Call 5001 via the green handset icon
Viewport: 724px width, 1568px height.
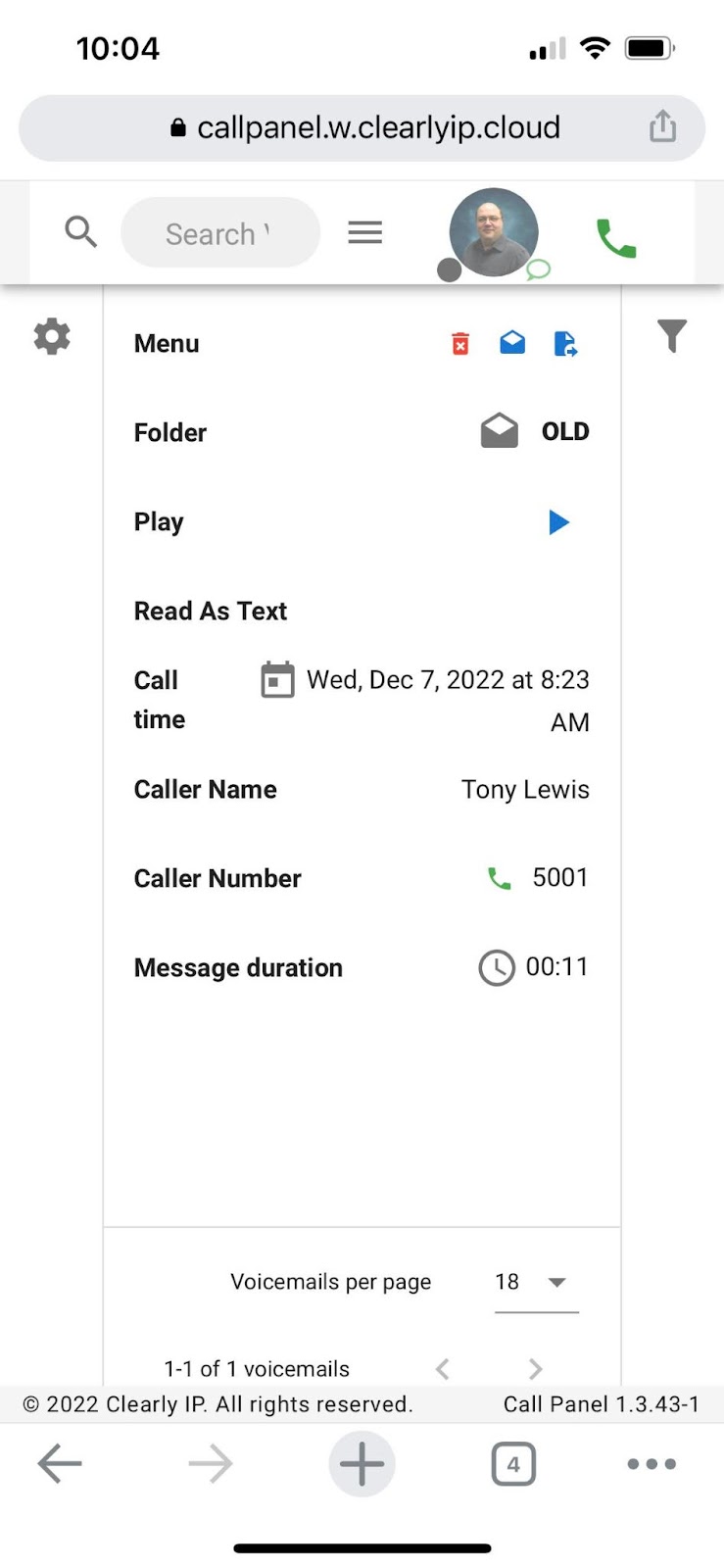[500, 878]
